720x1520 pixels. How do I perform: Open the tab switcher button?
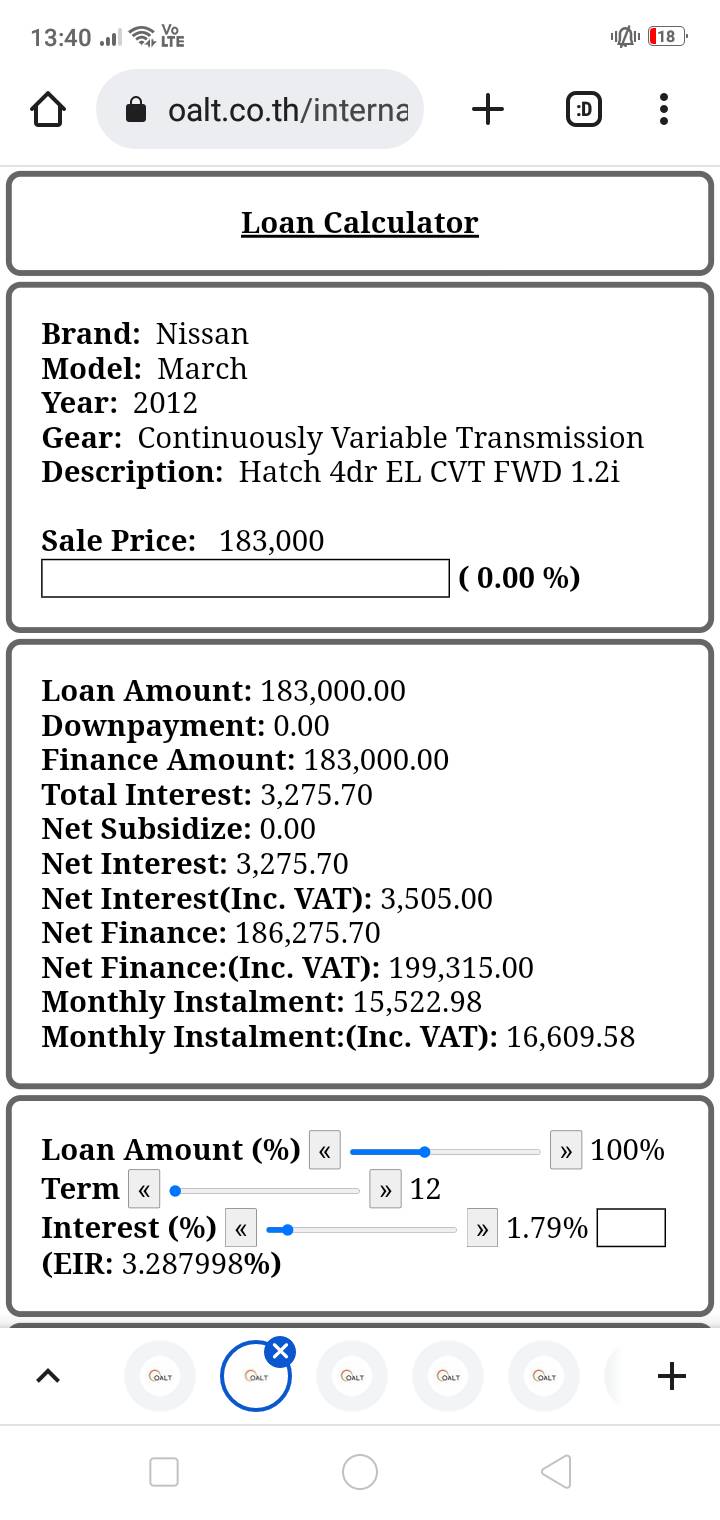click(x=584, y=109)
